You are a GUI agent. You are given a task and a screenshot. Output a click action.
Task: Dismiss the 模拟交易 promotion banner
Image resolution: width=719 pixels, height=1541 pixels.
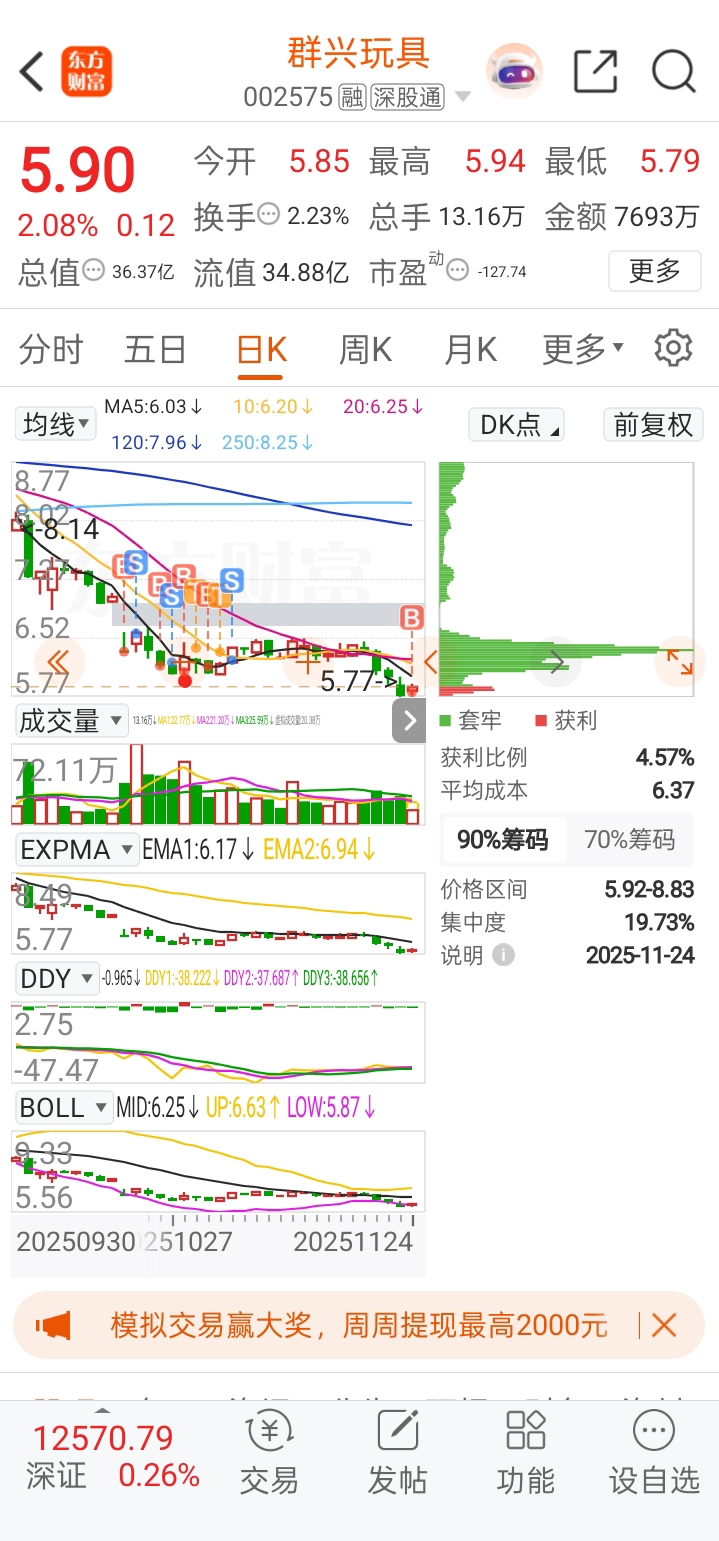click(x=664, y=1326)
